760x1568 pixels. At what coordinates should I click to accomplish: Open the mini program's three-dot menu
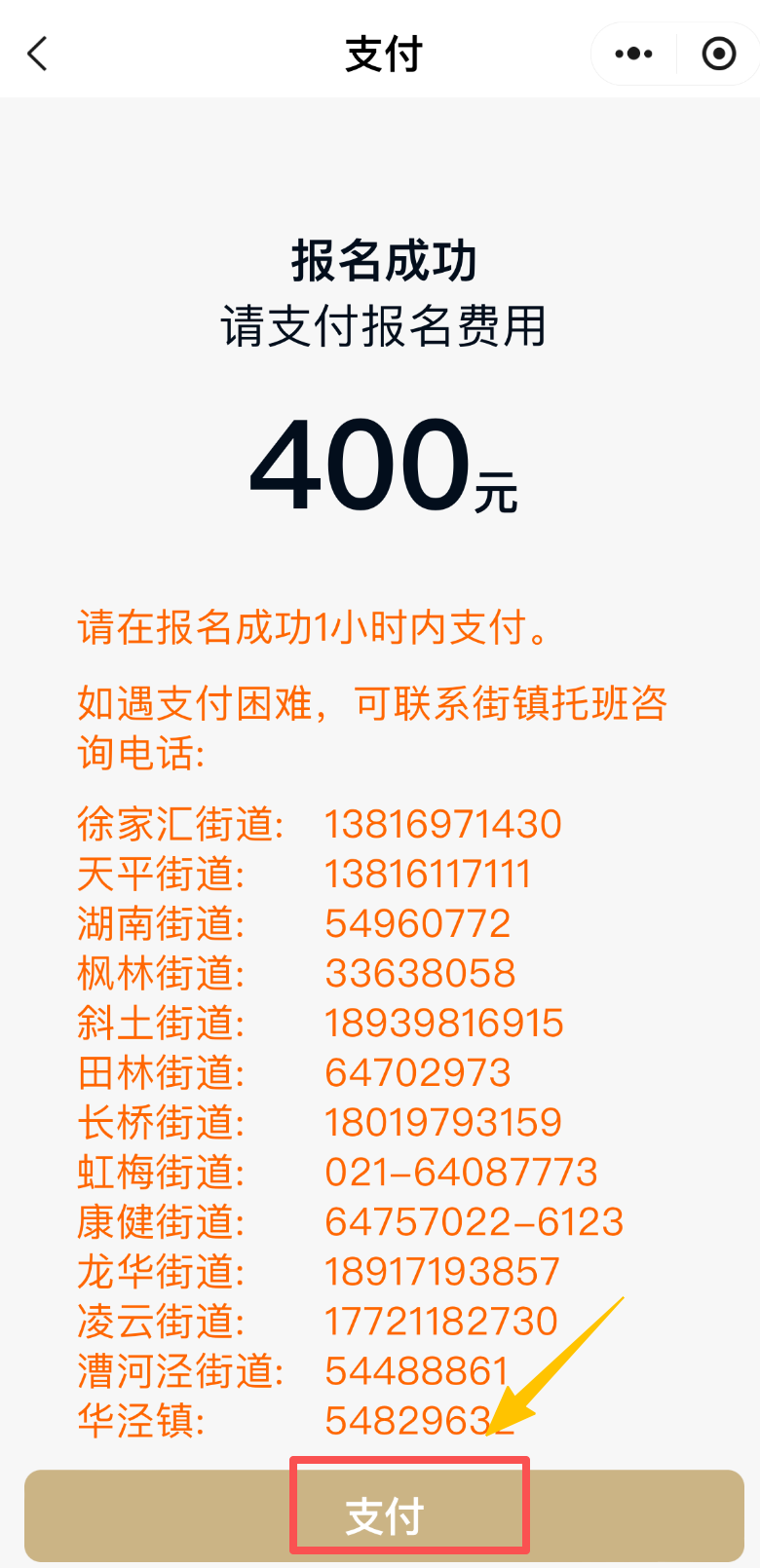tap(633, 54)
